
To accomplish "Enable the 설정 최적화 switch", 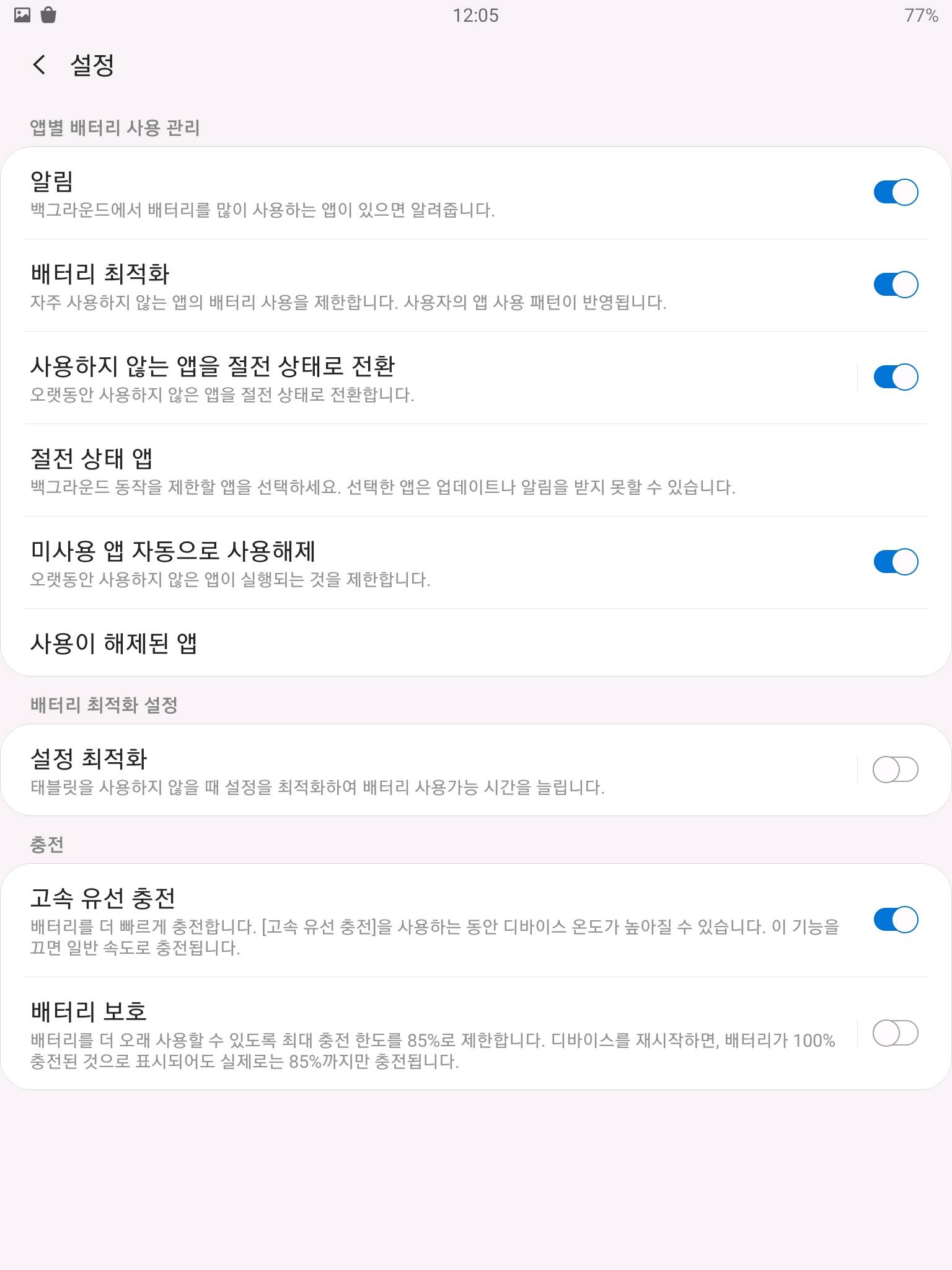I will pos(895,770).
